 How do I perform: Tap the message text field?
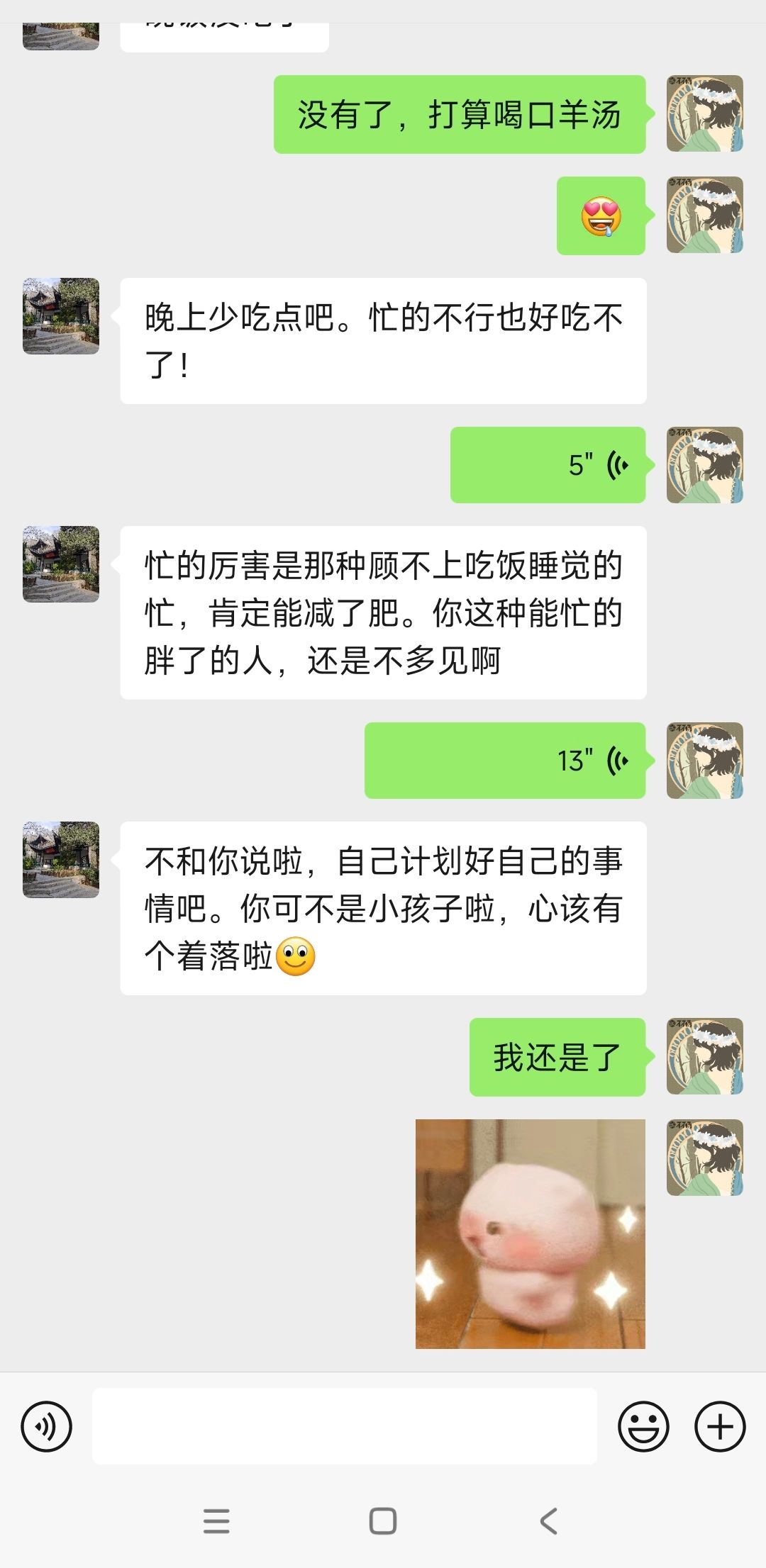pos(344,1426)
